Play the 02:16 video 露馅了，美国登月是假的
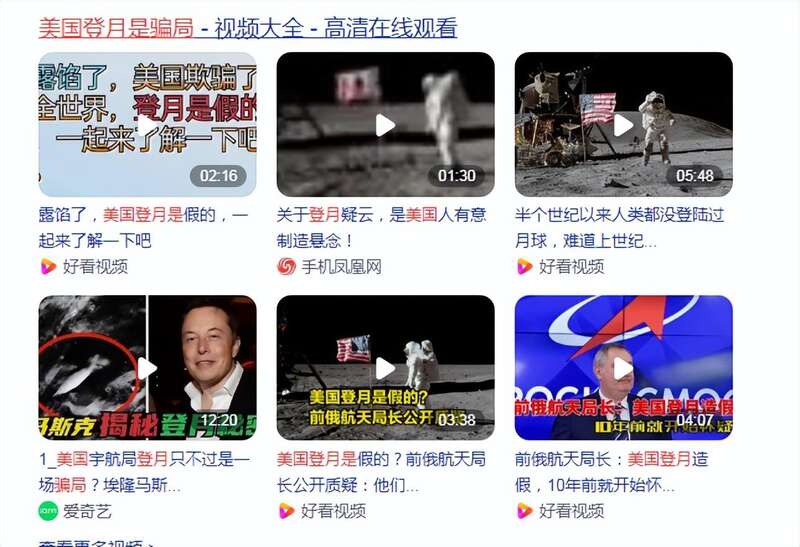 coord(147,124)
